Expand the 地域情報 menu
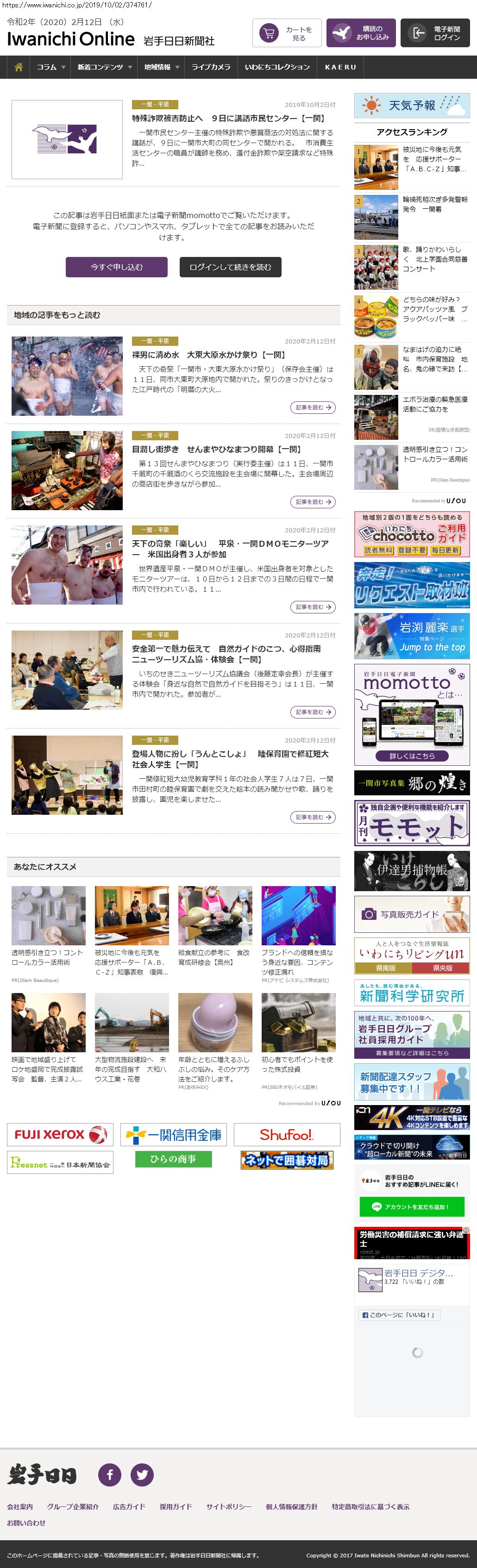 point(161,67)
